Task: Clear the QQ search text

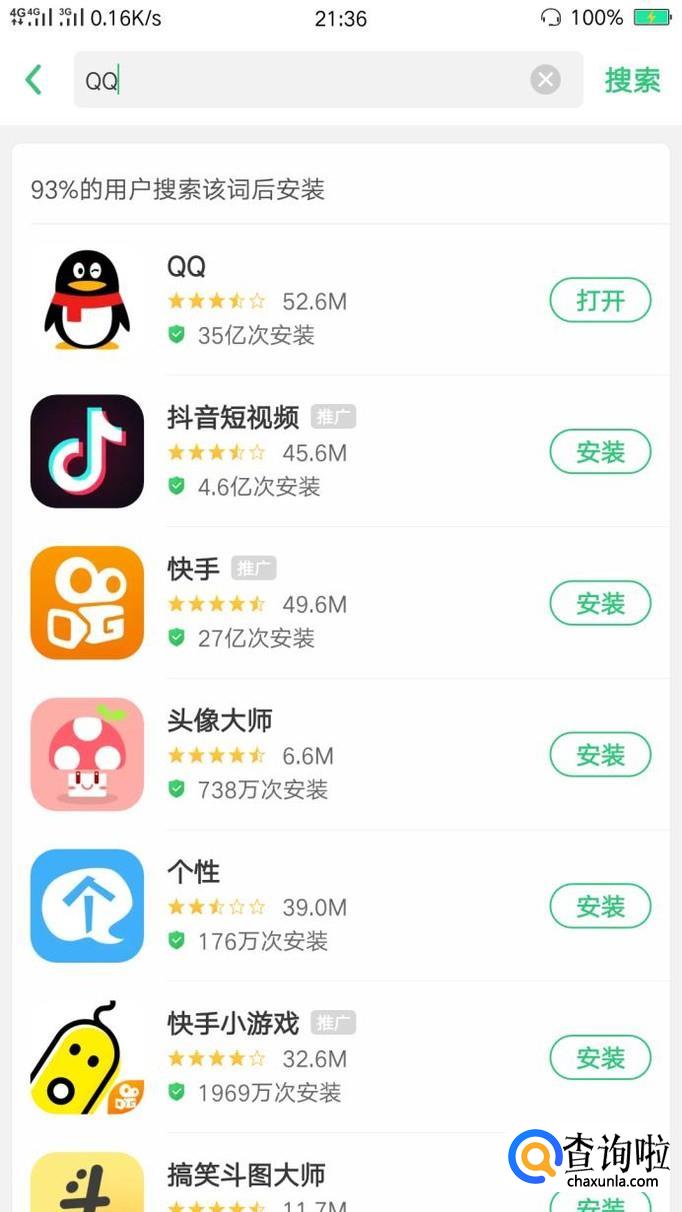Action: point(545,80)
